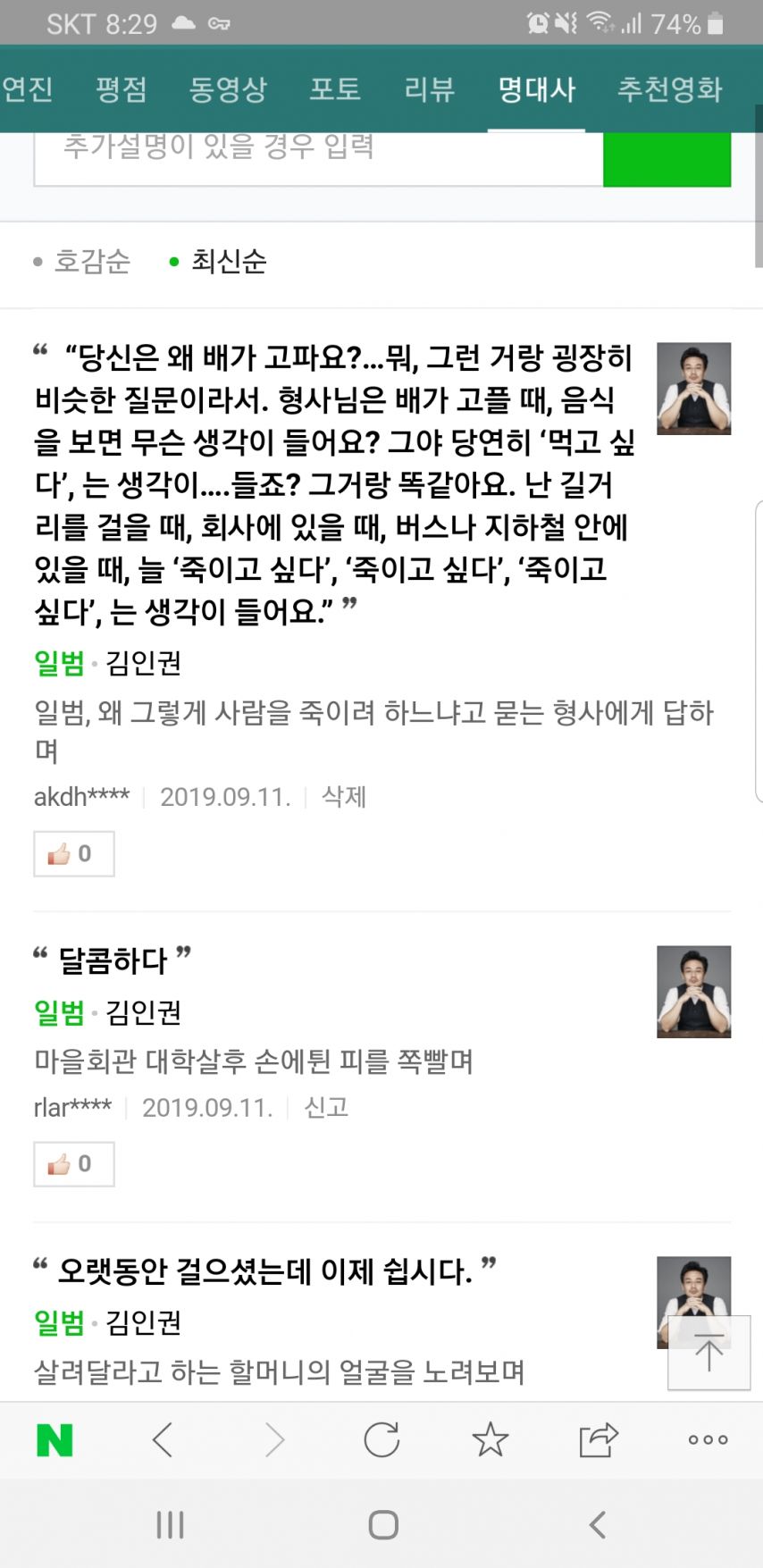Go to the 추천영화 tab
This screenshot has width=763, height=1568.
669,89
